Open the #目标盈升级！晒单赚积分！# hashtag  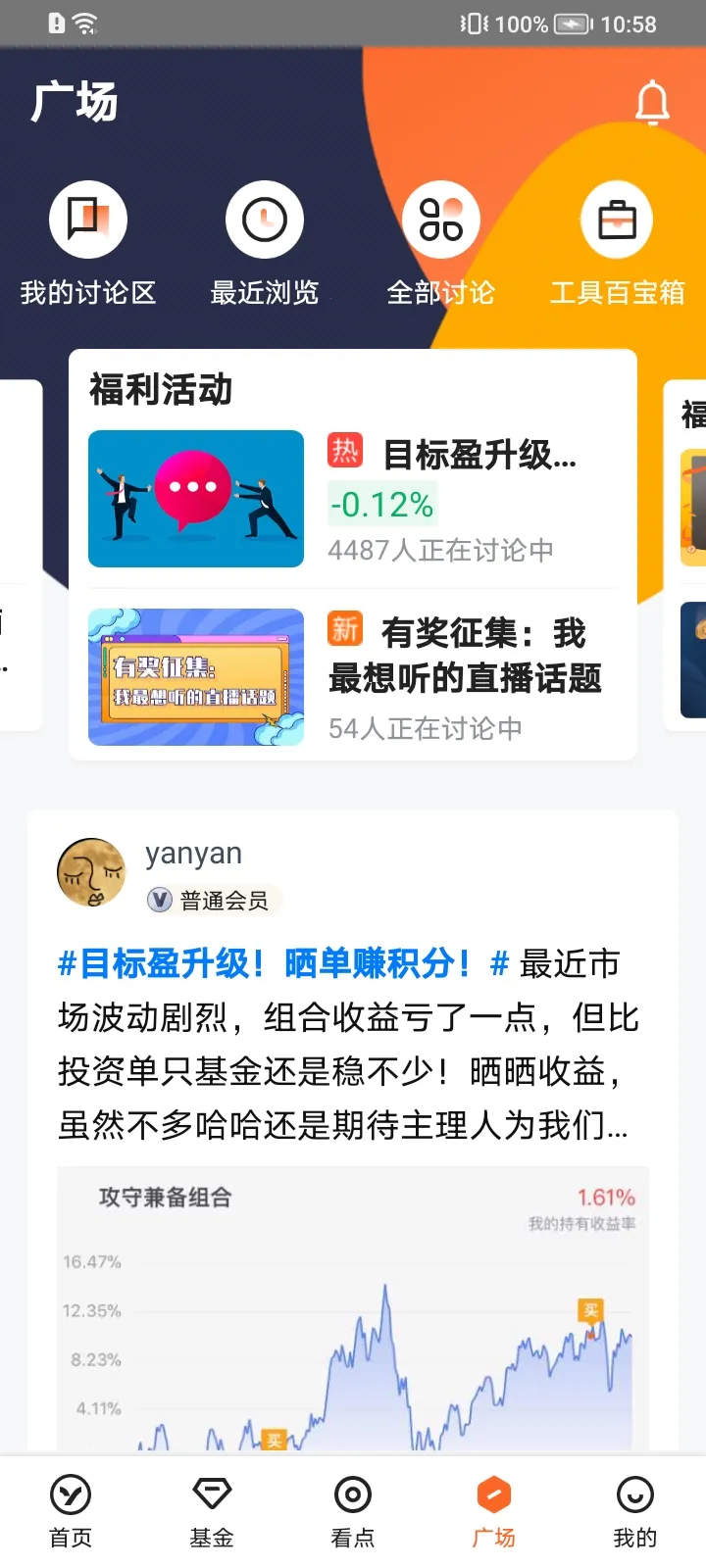click(x=265, y=964)
